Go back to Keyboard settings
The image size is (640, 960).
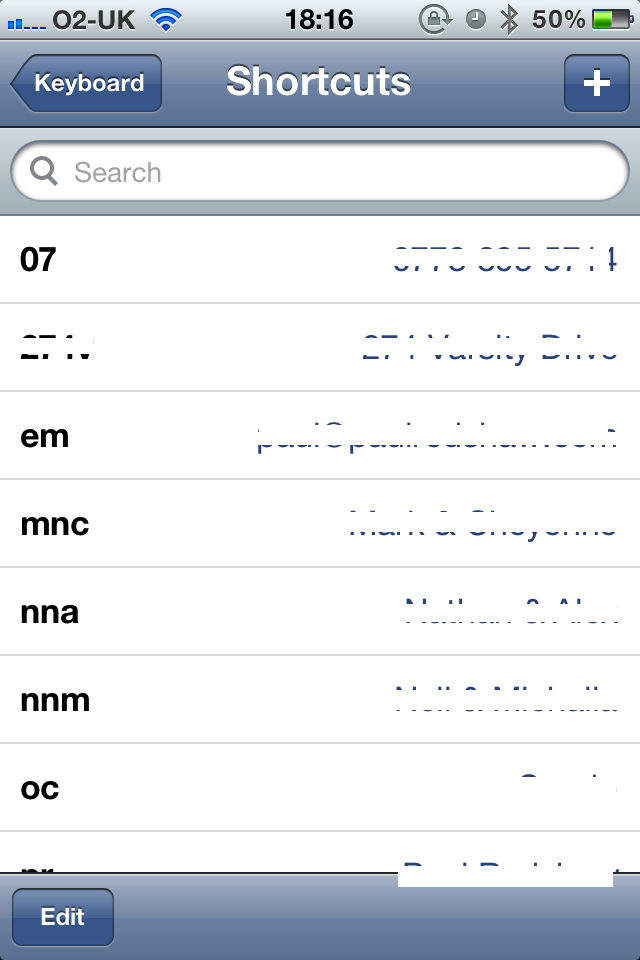[88, 83]
